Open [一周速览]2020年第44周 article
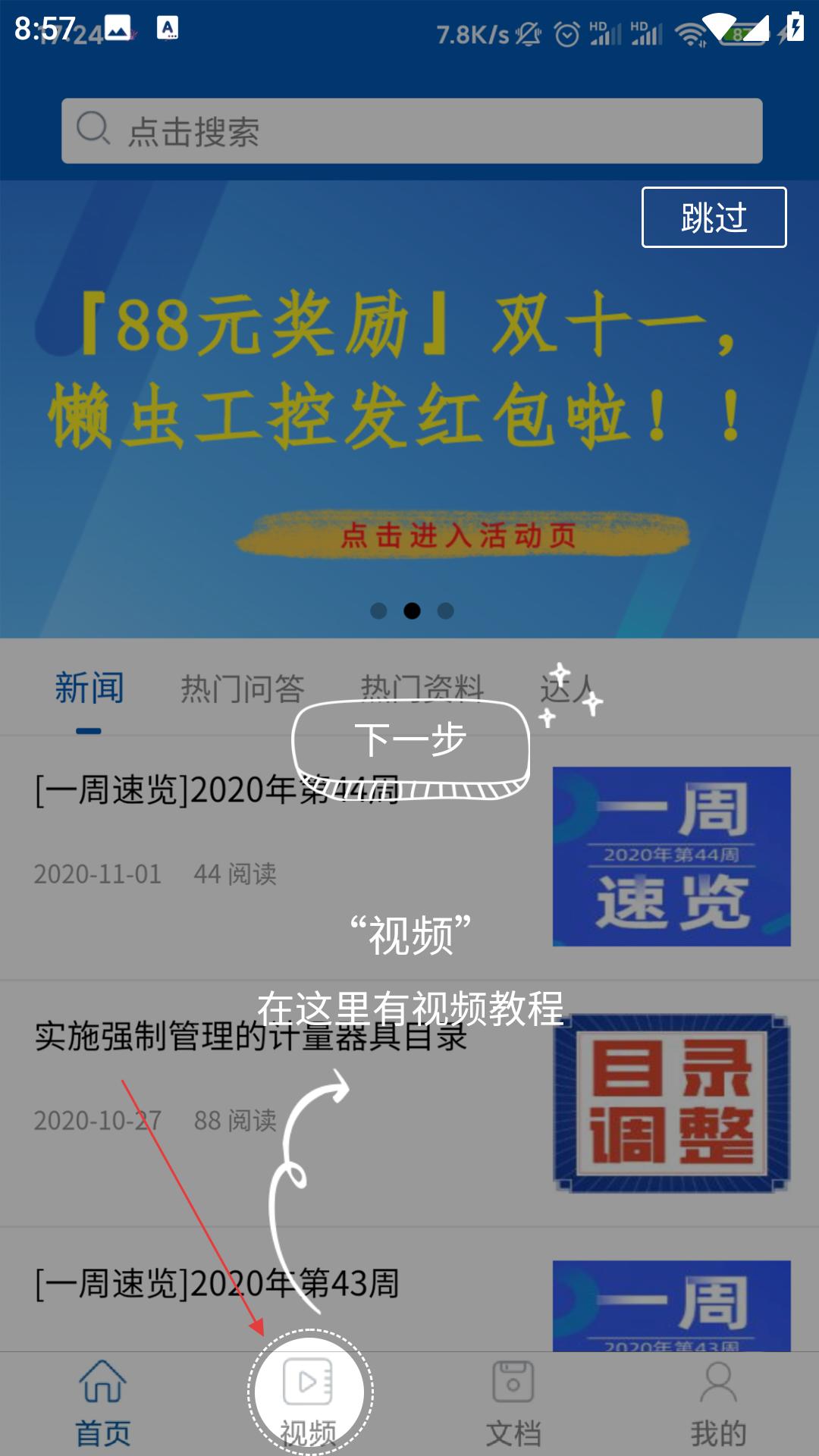The image size is (819, 1456). pyautogui.click(x=409, y=857)
